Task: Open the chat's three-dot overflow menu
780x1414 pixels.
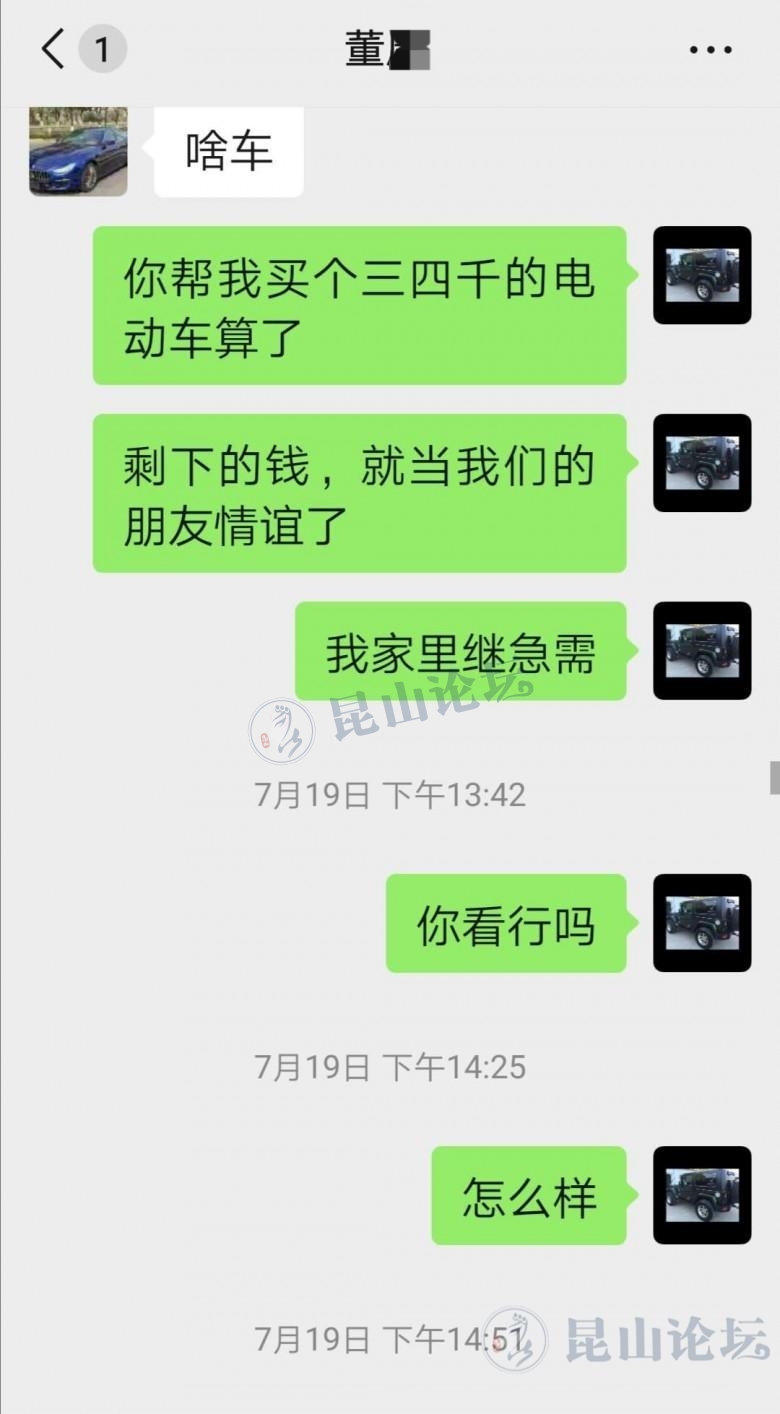Action: coord(710,49)
